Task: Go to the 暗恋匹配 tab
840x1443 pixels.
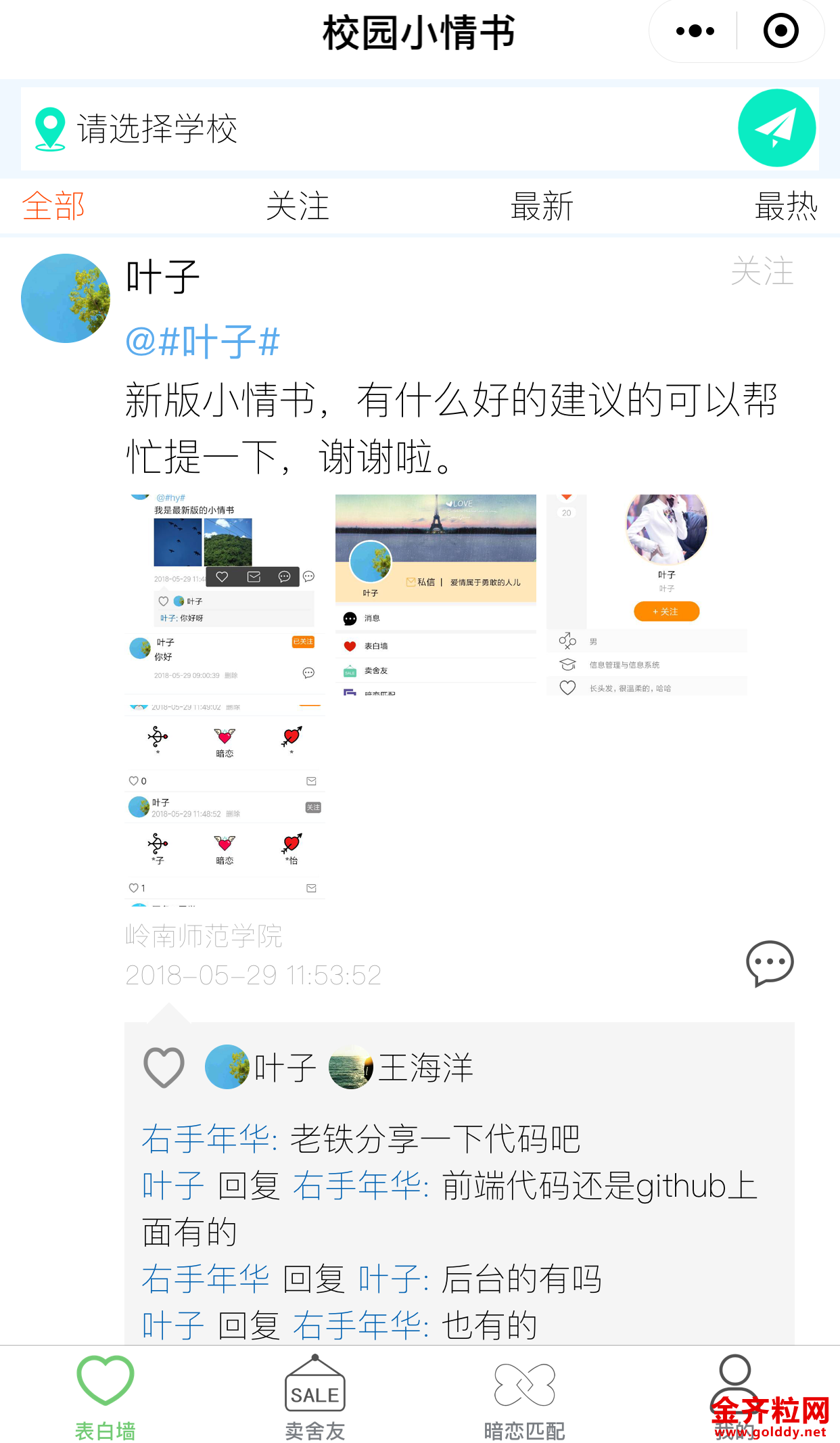Action: [x=524, y=1397]
